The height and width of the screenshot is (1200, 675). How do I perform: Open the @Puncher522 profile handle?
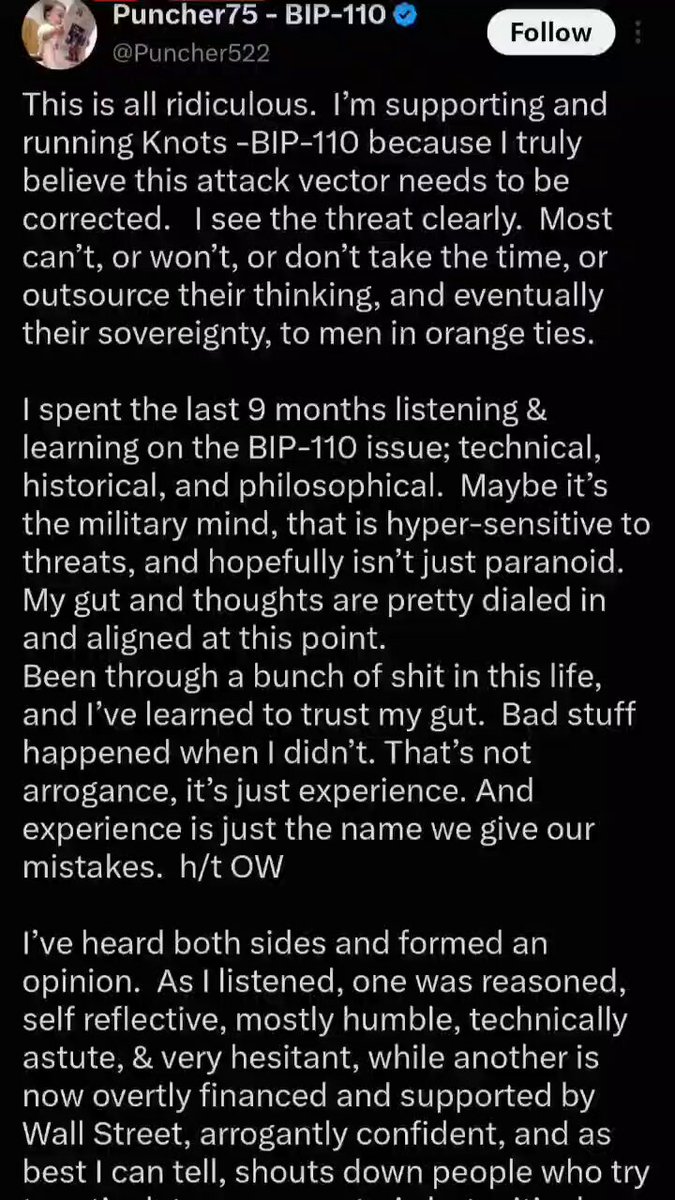tap(191, 53)
